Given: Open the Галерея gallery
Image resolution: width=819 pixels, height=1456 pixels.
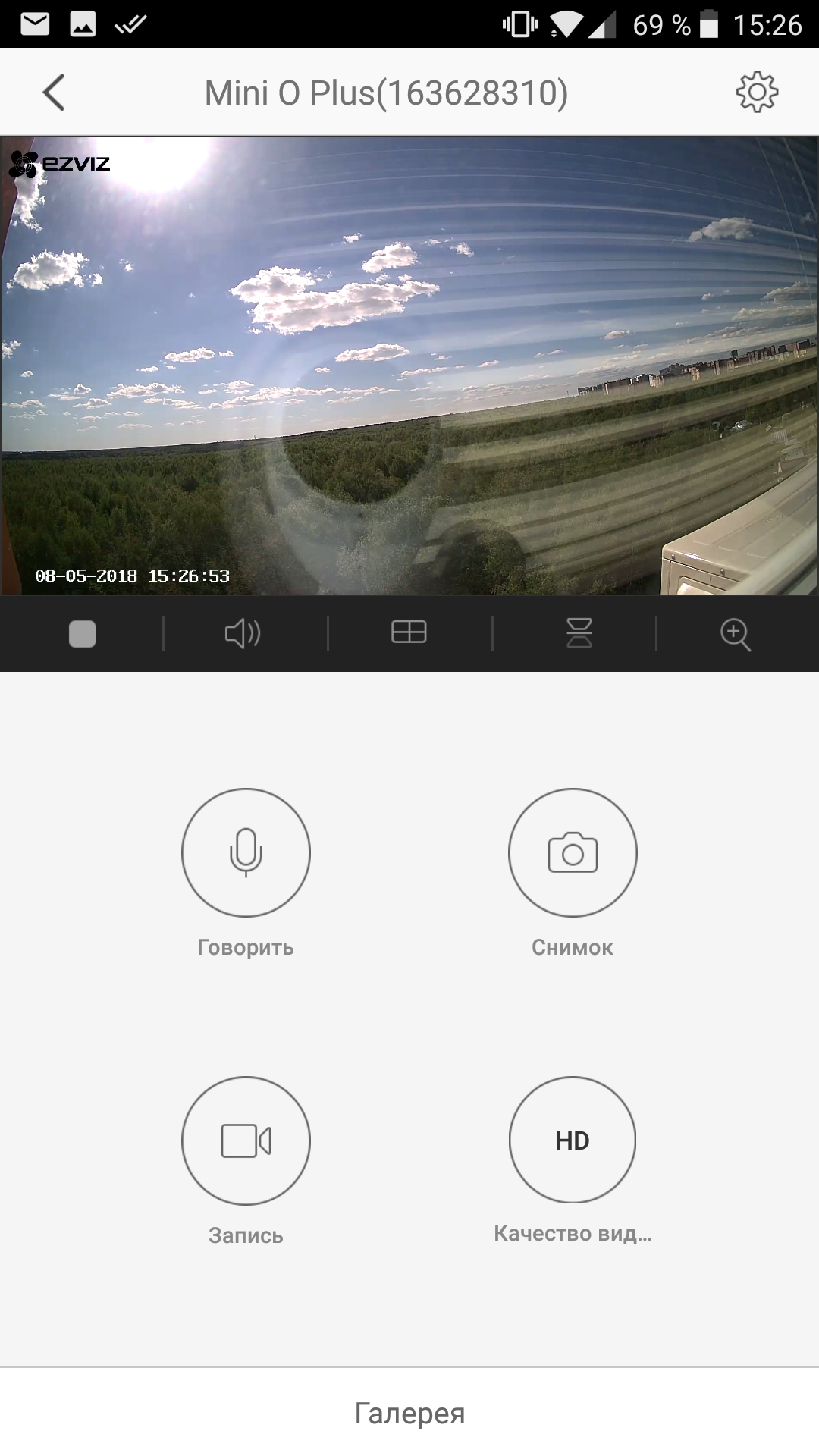Looking at the screenshot, I should 409,1413.
